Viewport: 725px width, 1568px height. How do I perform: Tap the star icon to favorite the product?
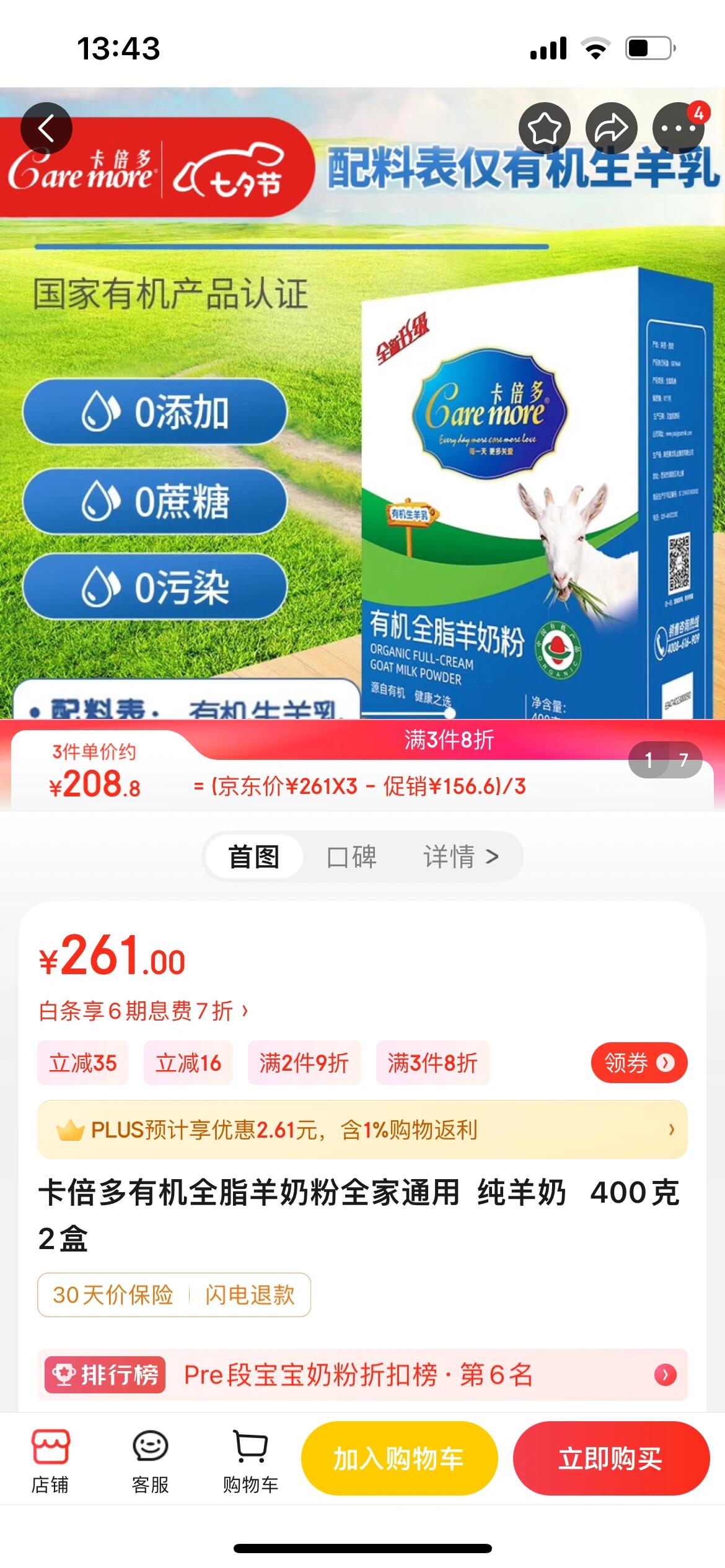[x=544, y=127]
